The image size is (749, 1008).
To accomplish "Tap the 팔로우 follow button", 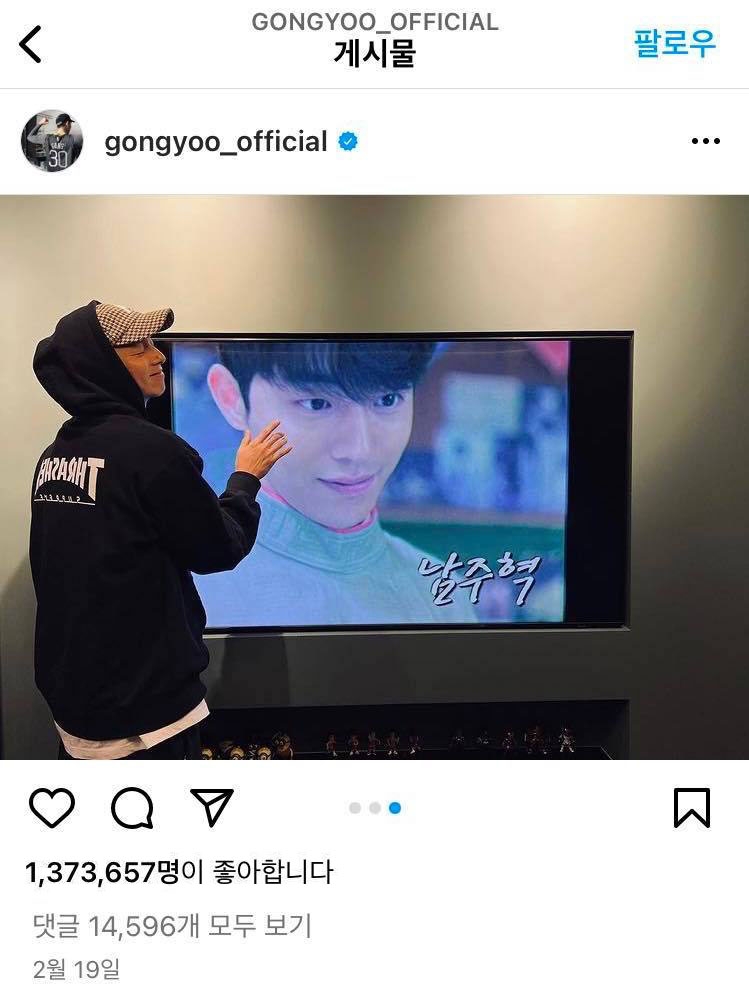I will pos(675,43).
